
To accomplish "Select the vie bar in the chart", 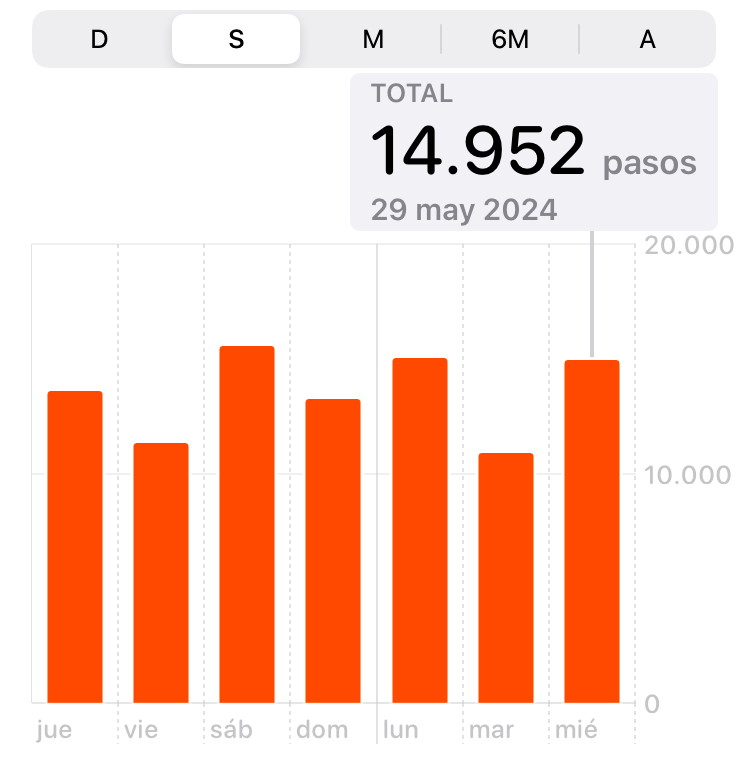I will click(161, 573).
